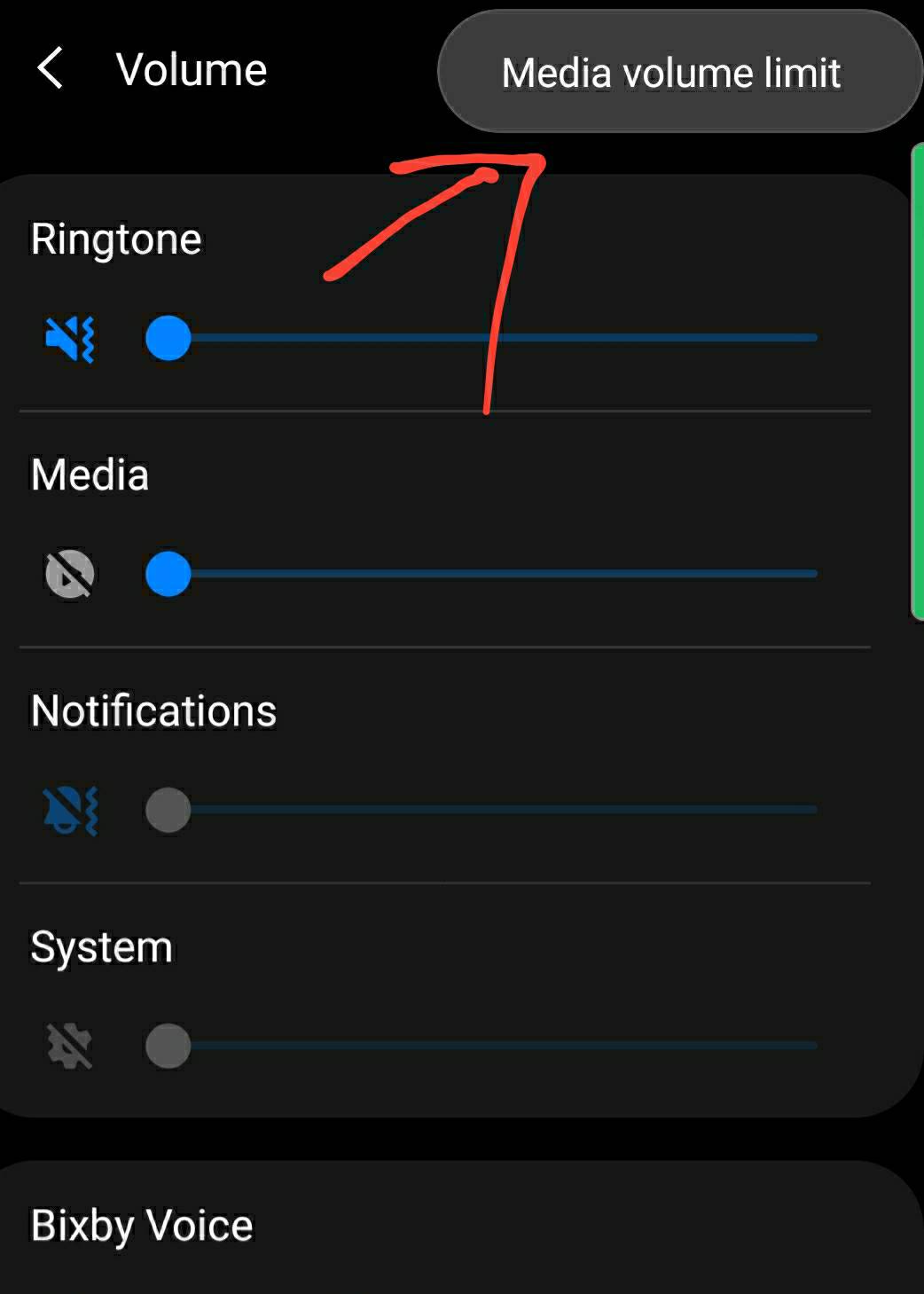Click the Media volume slider handle

168,574
